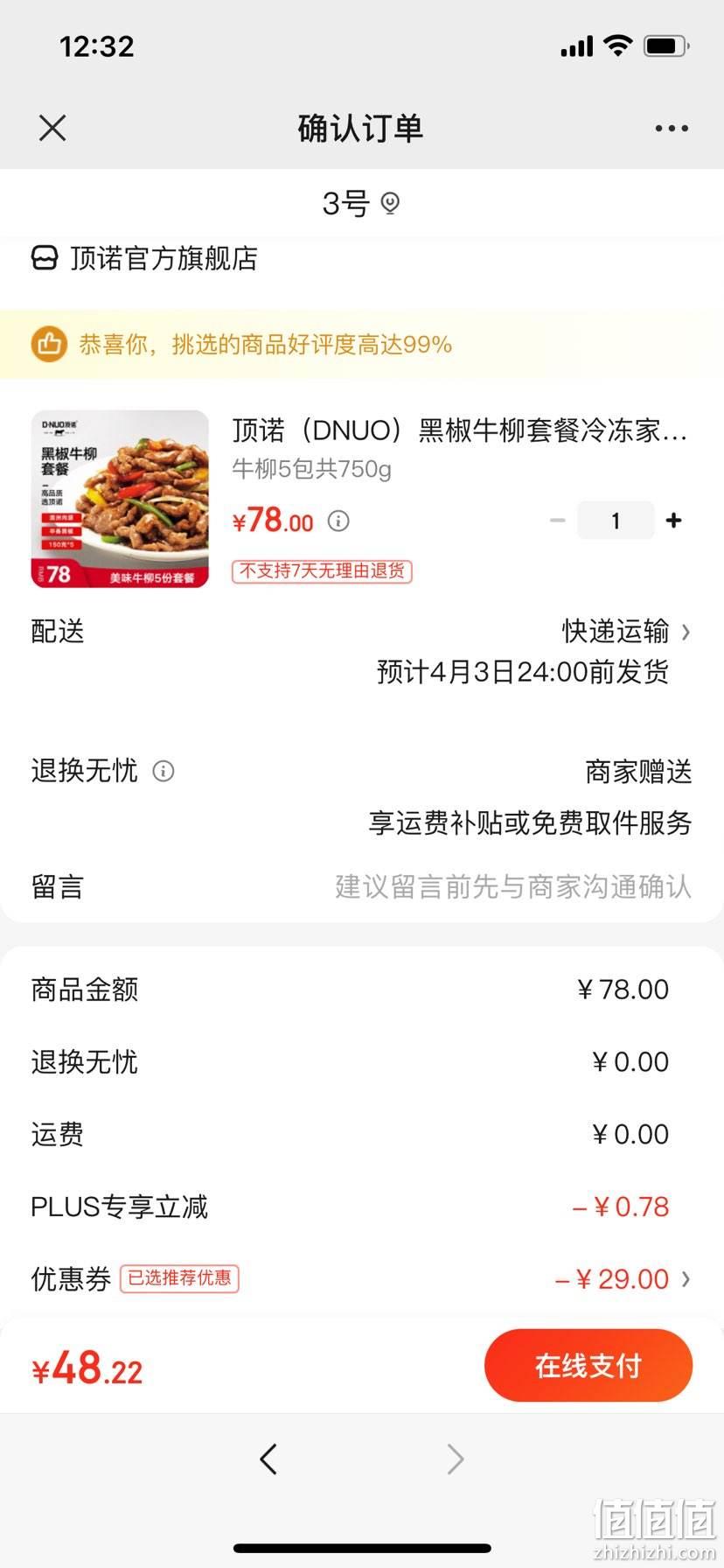Open 优惠券 coupon selection
The width and height of the screenshot is (724, 1568).
(x=362, y=1279)
